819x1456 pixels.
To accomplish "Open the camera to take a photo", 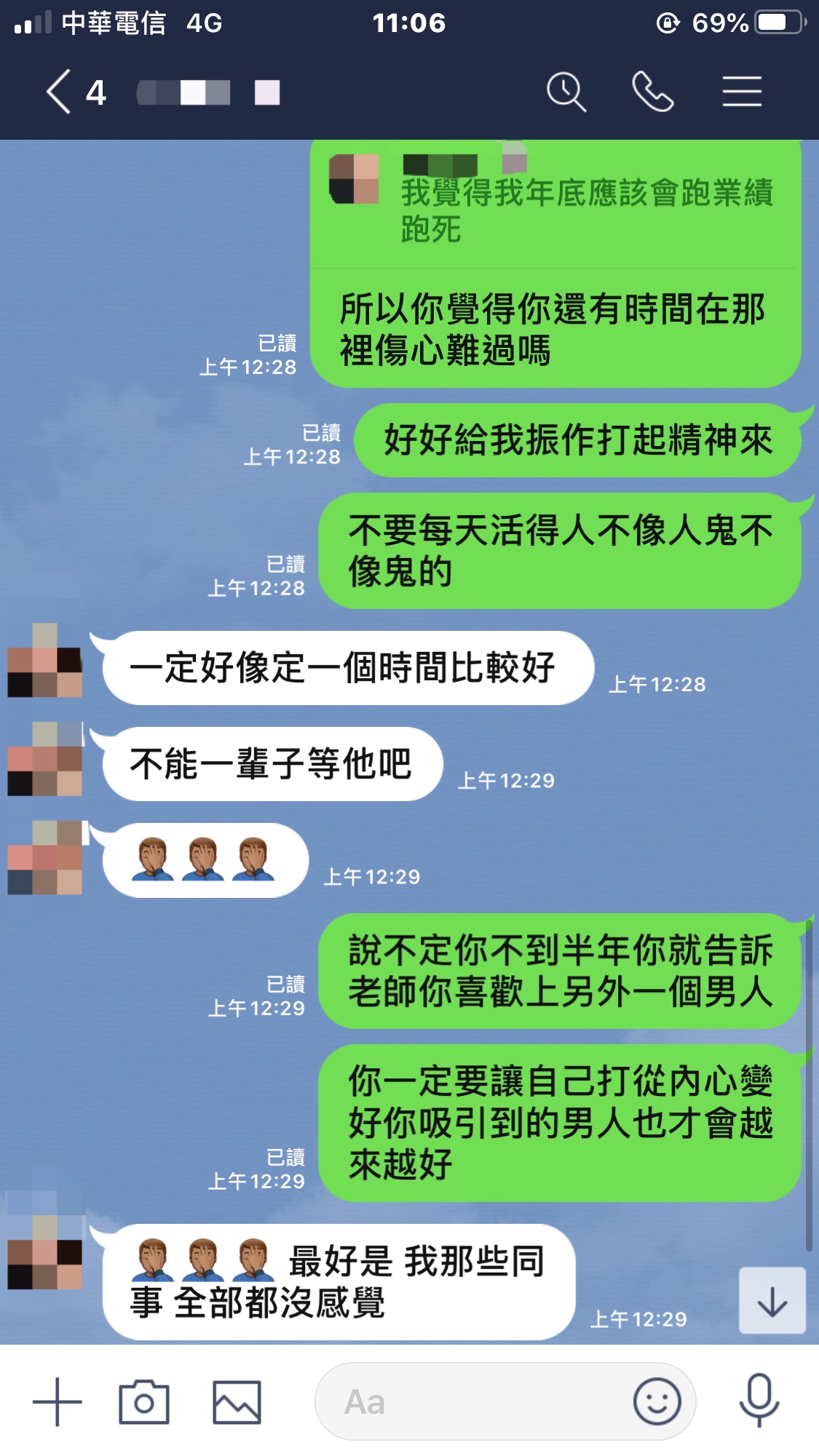I will tap(144, 1401).
